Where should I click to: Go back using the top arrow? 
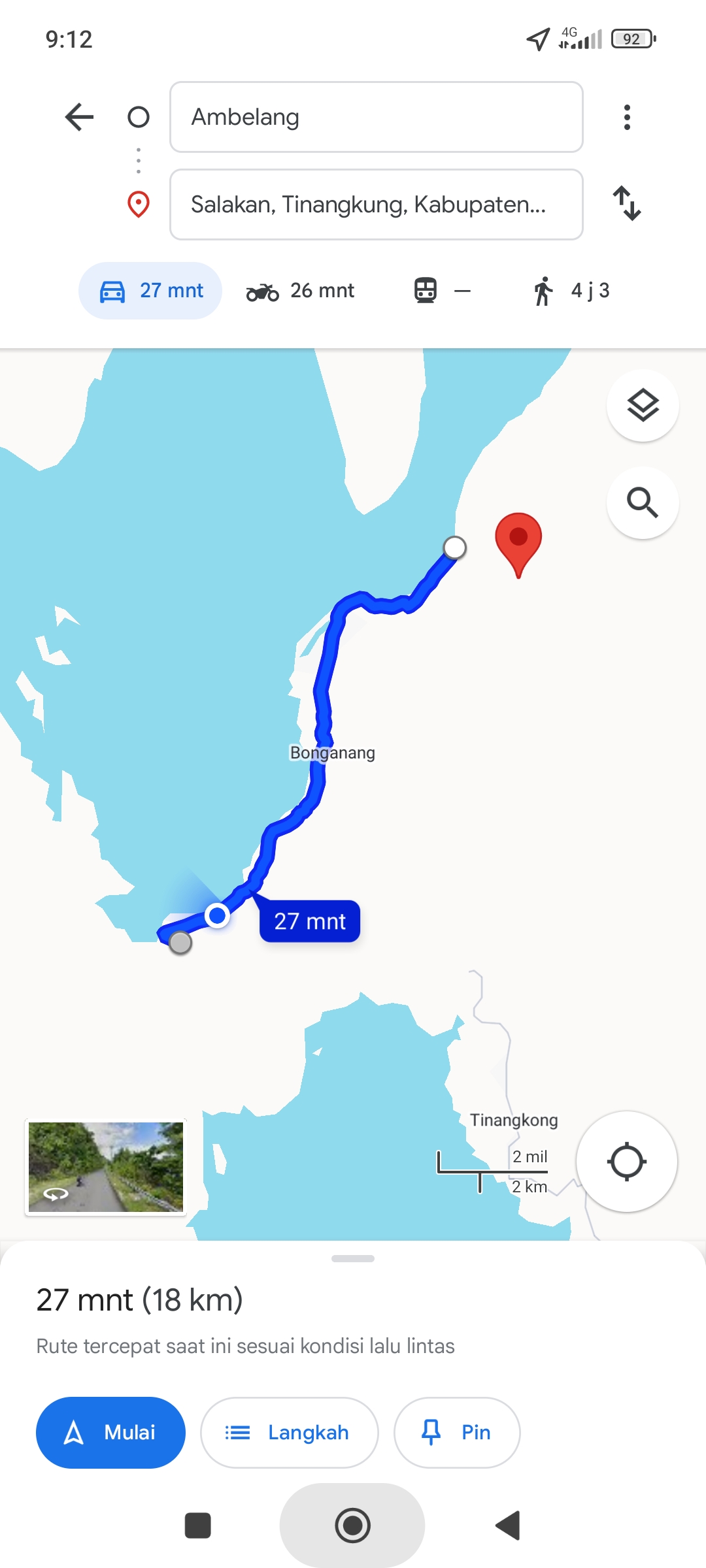(80, 118)
